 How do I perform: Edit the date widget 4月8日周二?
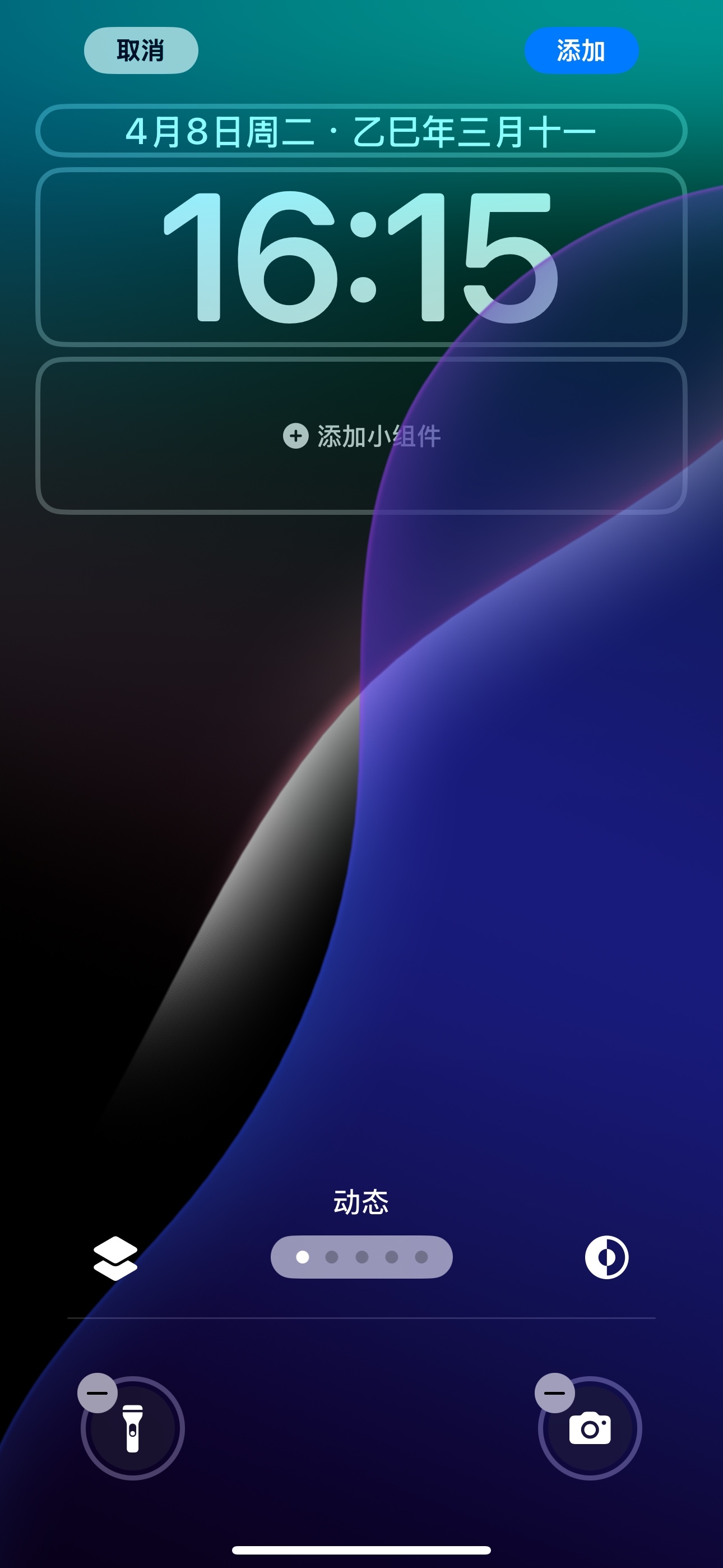tap(361, 131)
